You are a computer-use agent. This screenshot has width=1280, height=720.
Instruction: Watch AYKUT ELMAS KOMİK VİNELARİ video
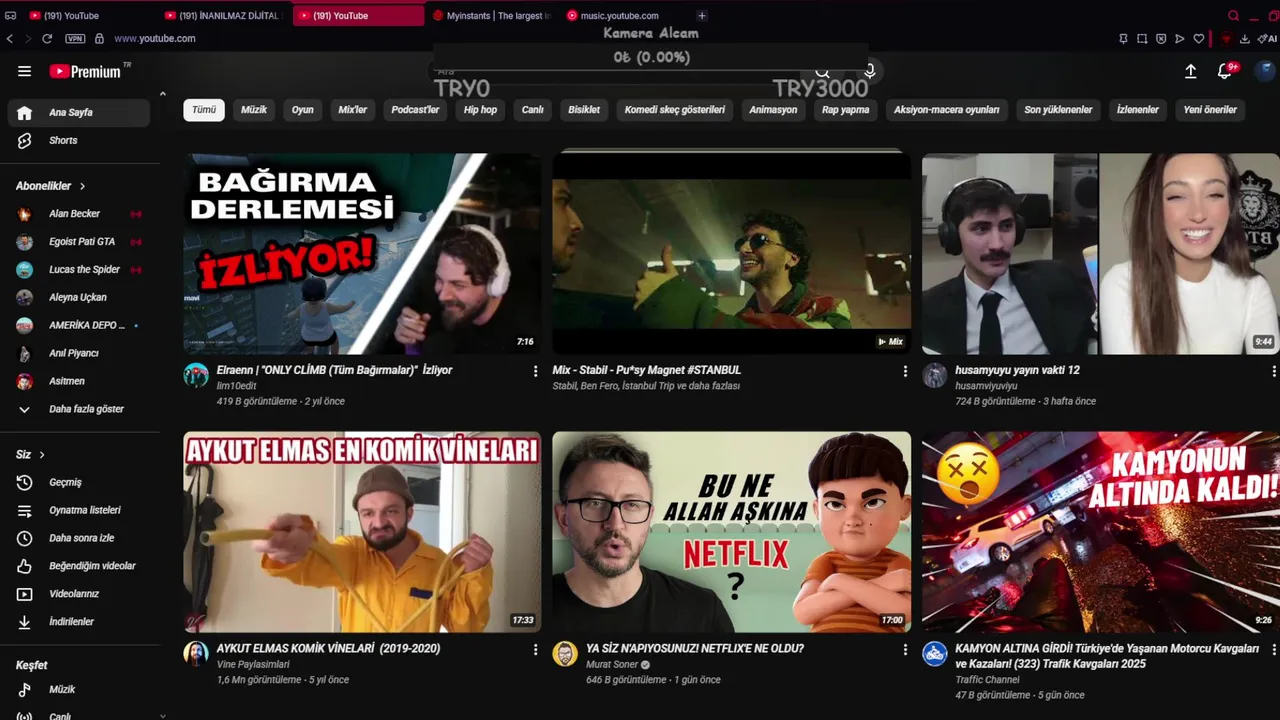click(362, 532)
